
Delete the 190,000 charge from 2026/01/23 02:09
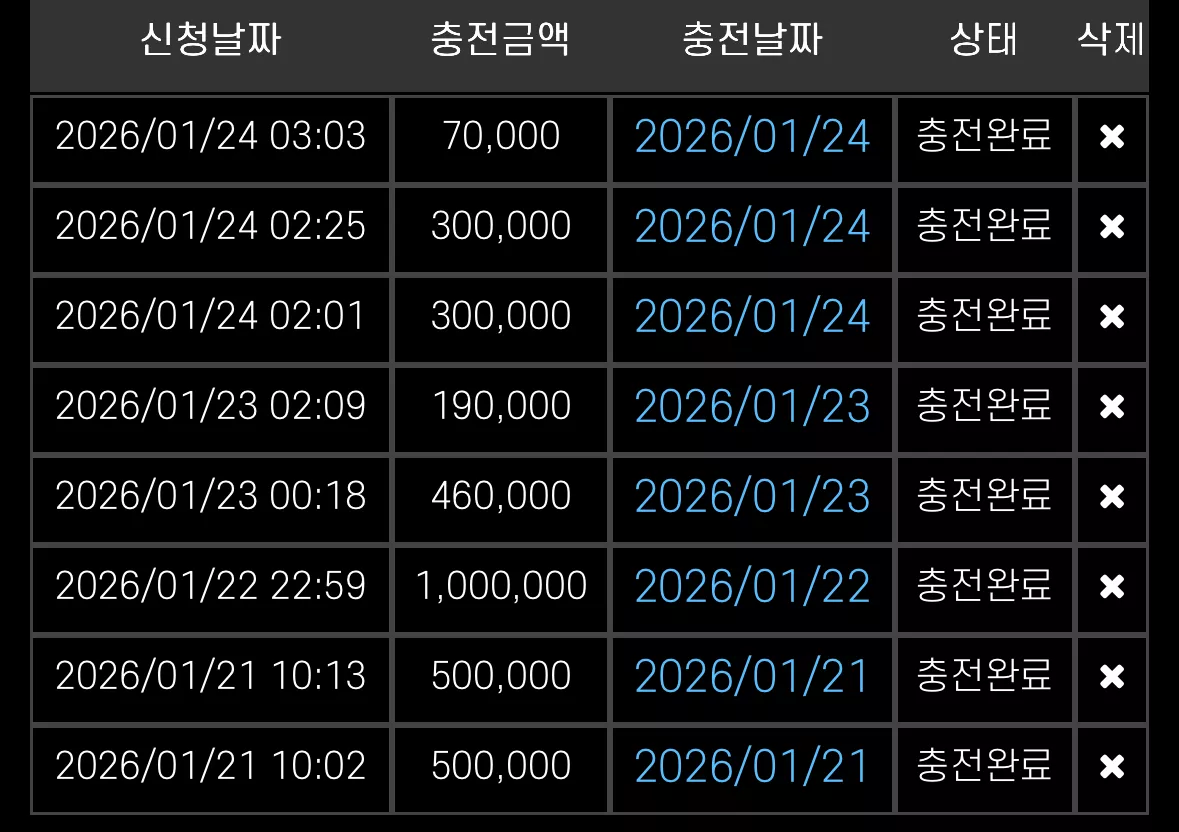pos(1111,407)
